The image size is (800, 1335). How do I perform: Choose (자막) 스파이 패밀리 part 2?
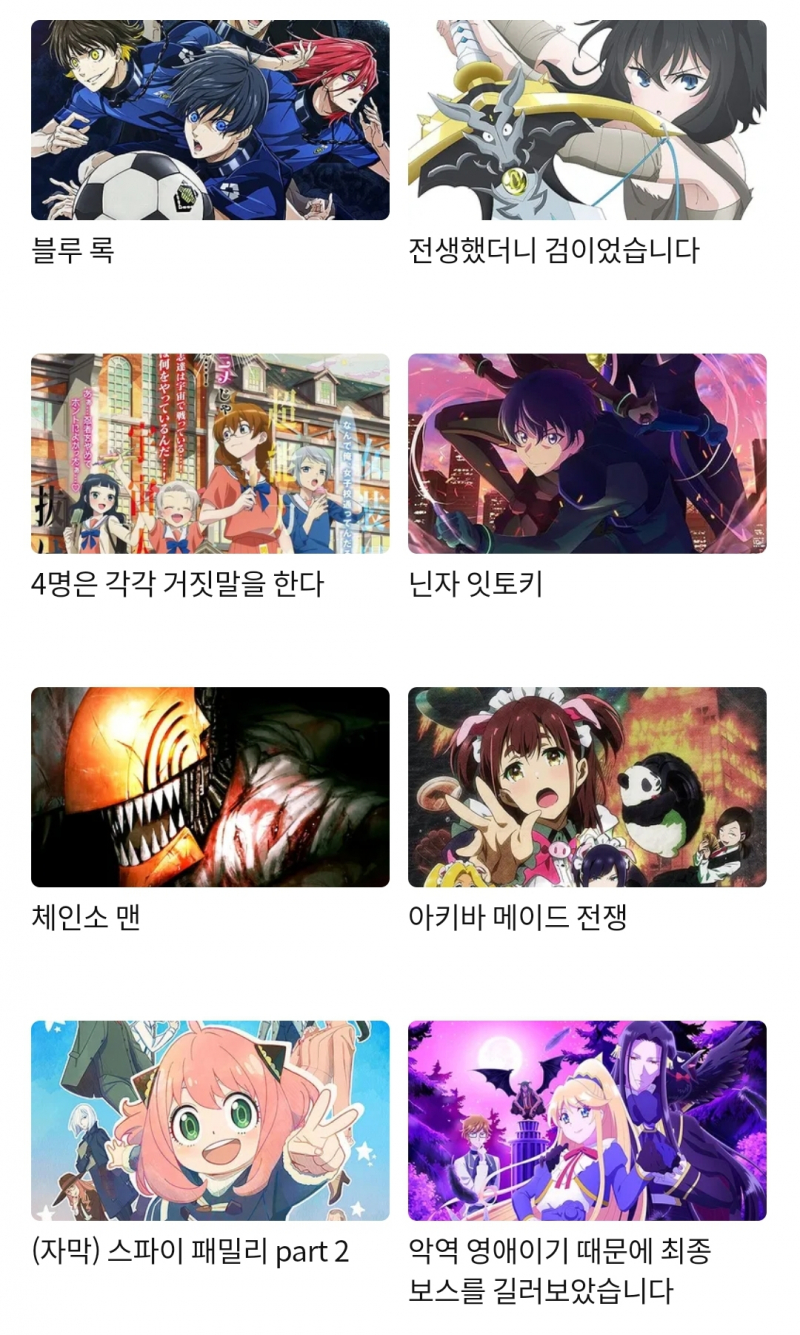(210, 1120)
